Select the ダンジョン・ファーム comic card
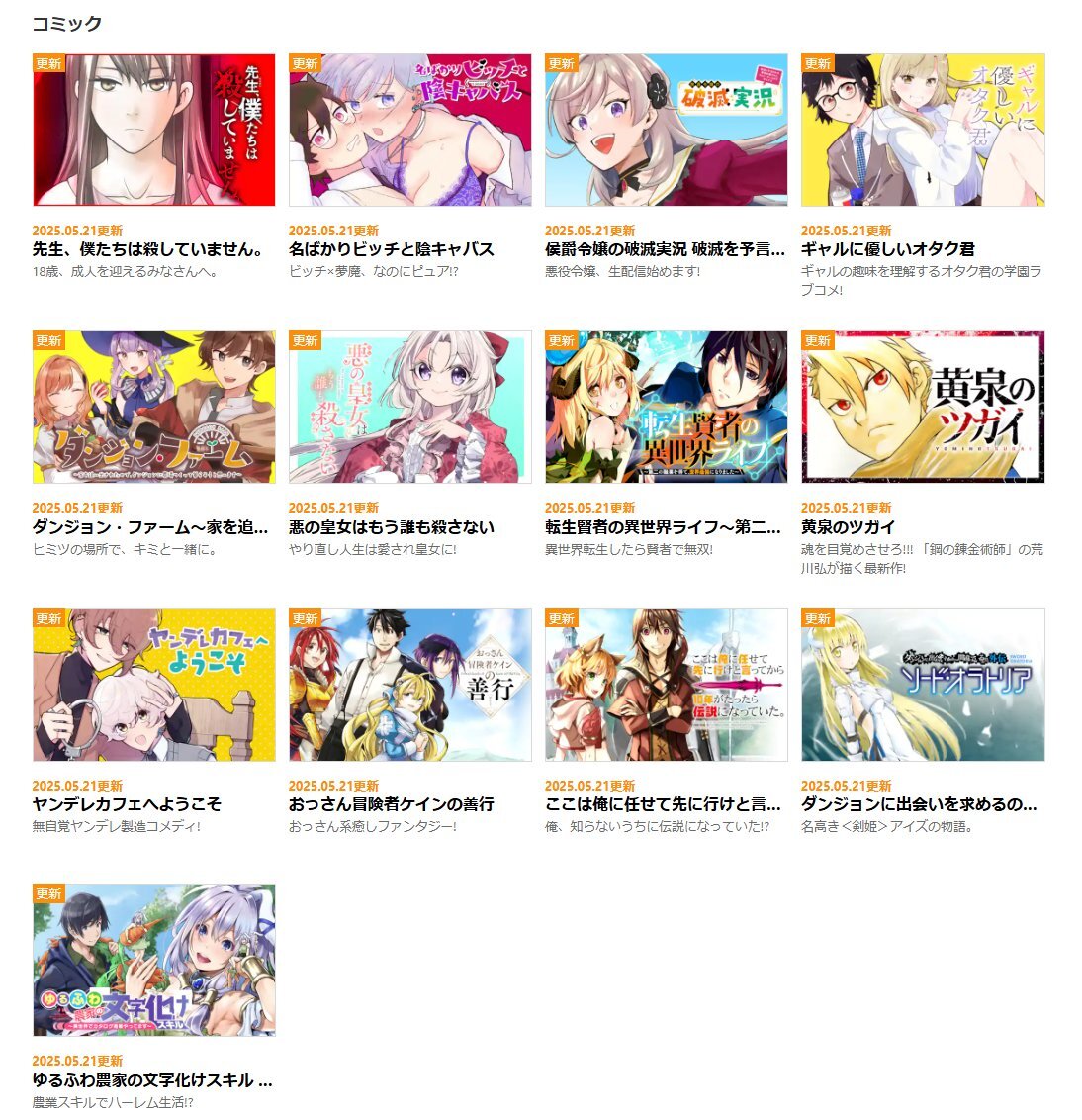1082x1120 pixels. [x=153, y=408]
